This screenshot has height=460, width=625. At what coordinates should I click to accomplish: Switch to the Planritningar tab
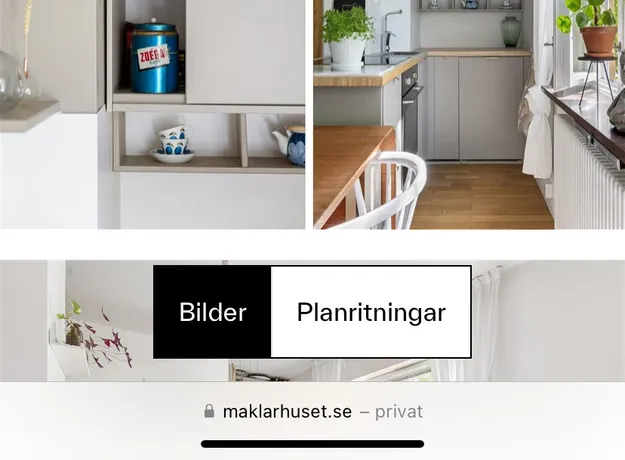coord(371,312)
